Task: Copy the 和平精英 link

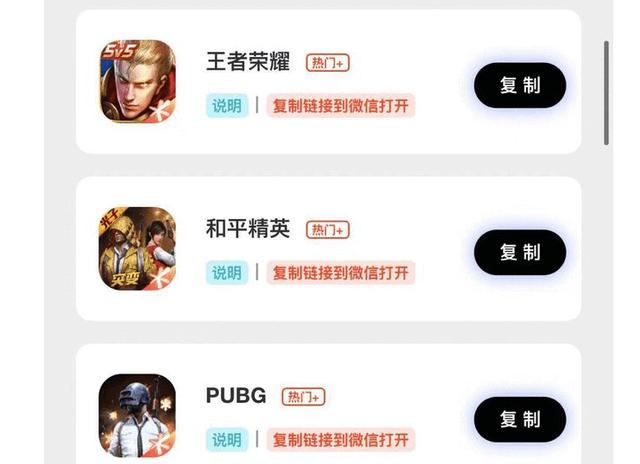Action: (x=519, y=253)
